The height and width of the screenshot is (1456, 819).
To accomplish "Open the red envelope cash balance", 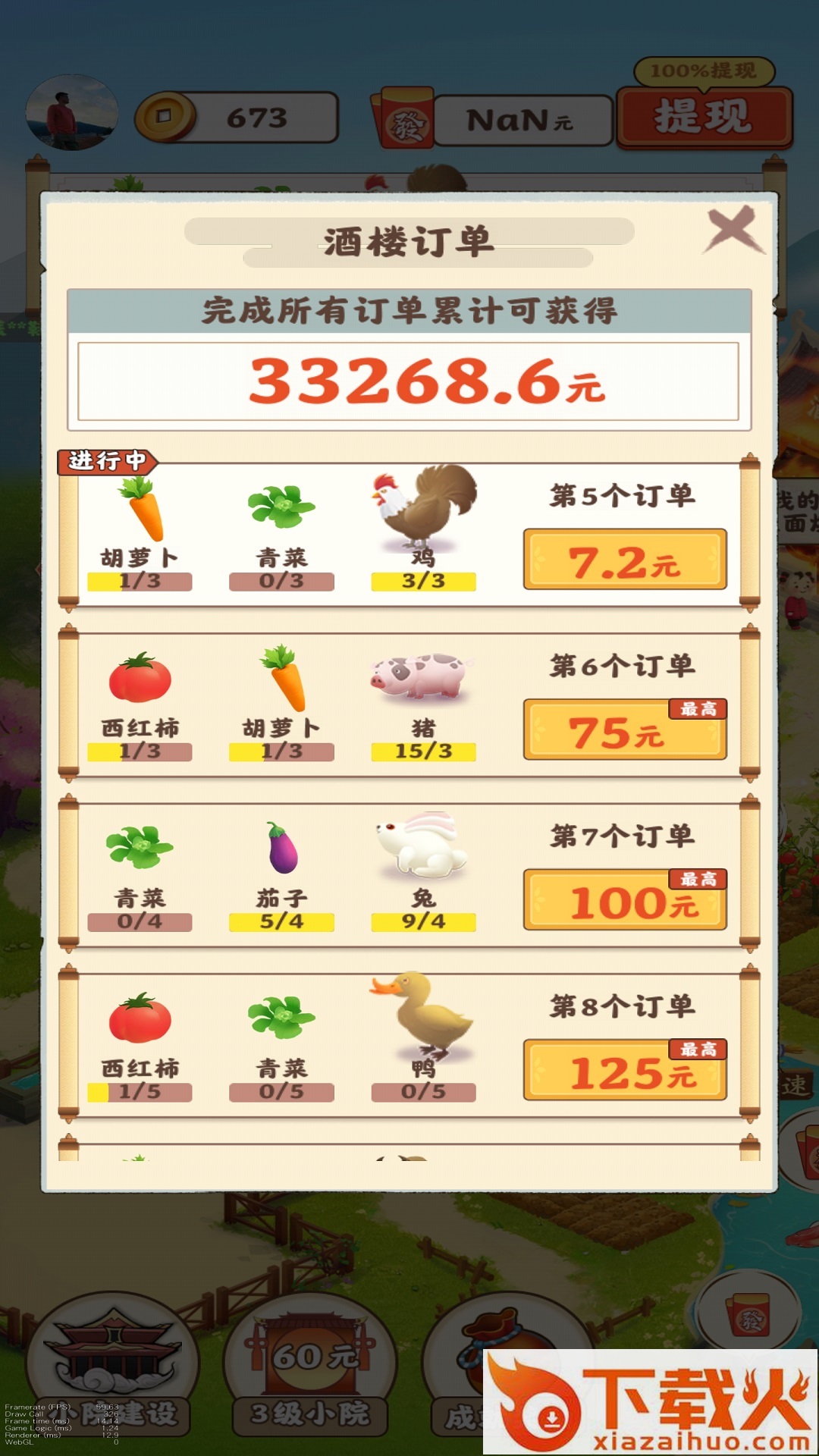I will [x=493, y=120].
